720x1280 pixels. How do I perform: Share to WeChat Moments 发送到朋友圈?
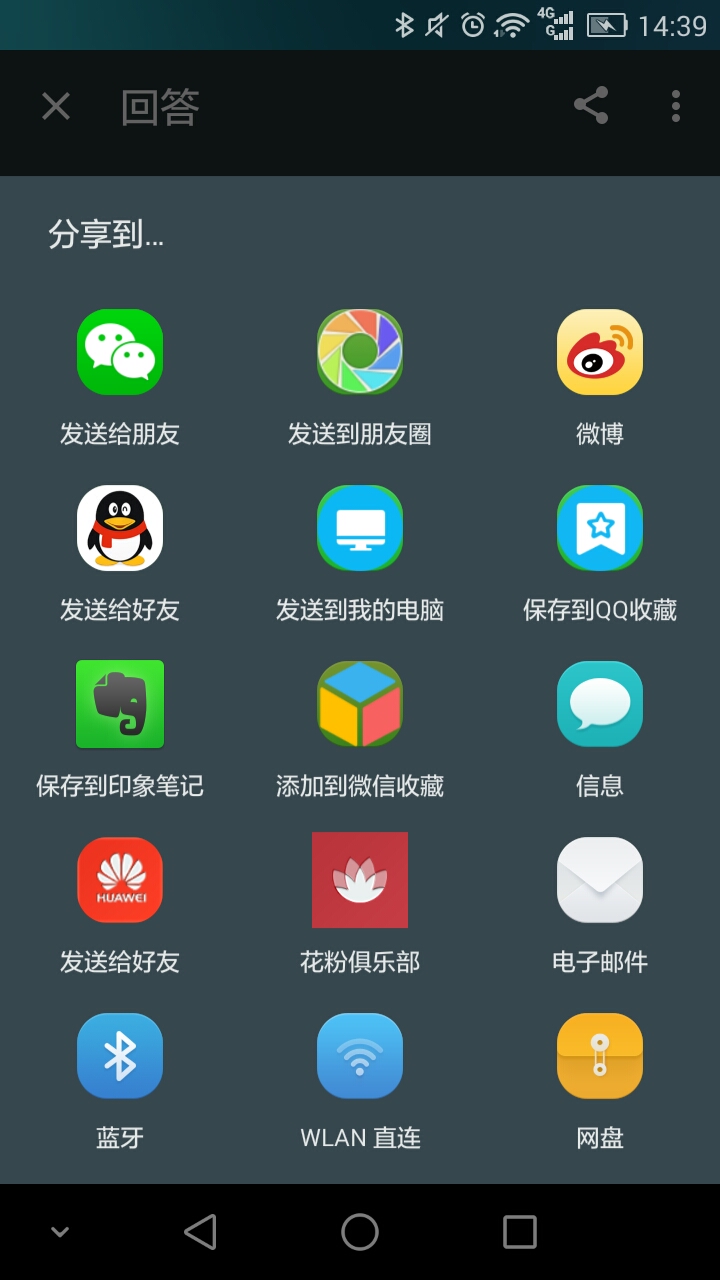360,352
